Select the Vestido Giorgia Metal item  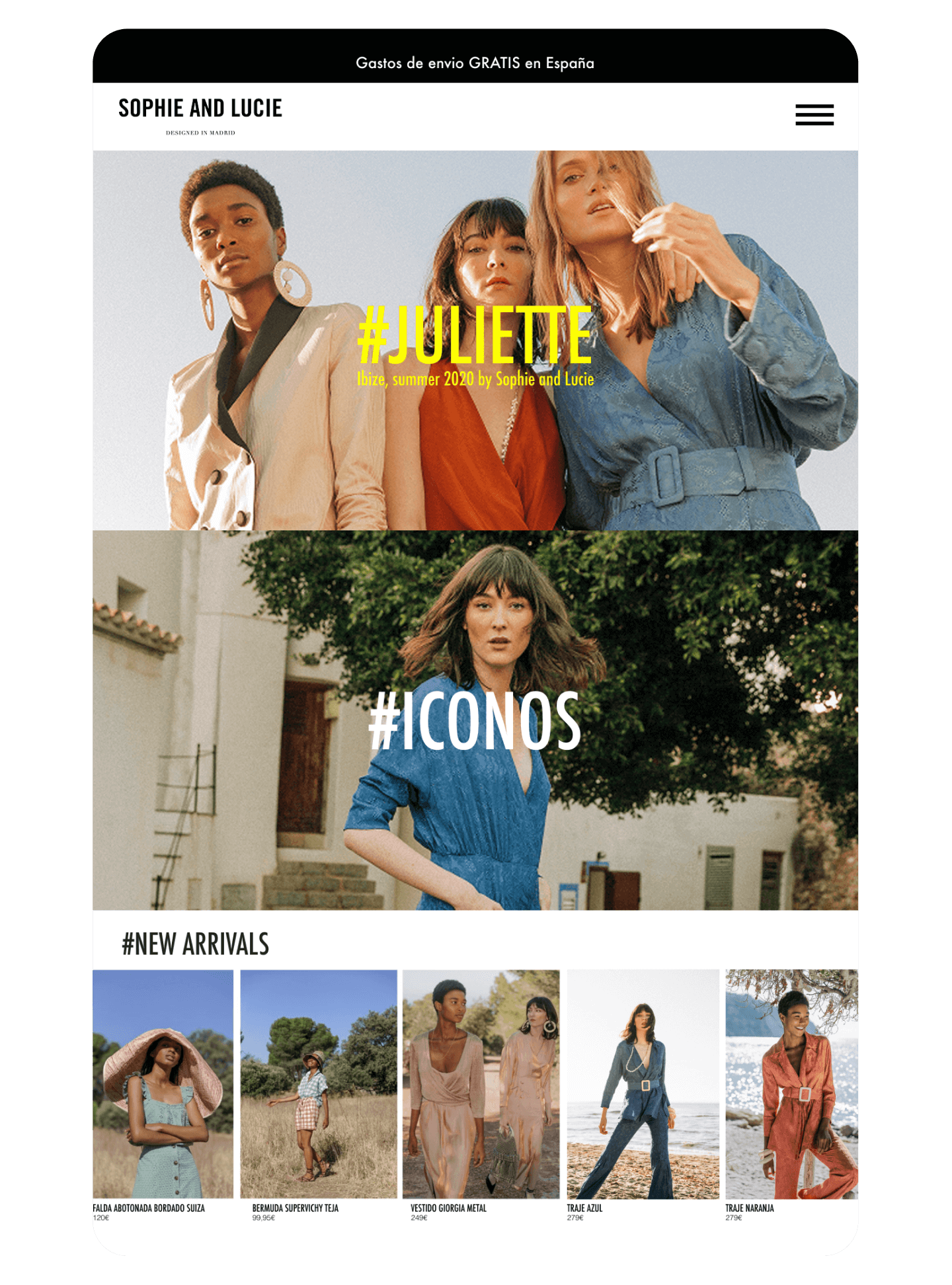[x=481, y=1085]
